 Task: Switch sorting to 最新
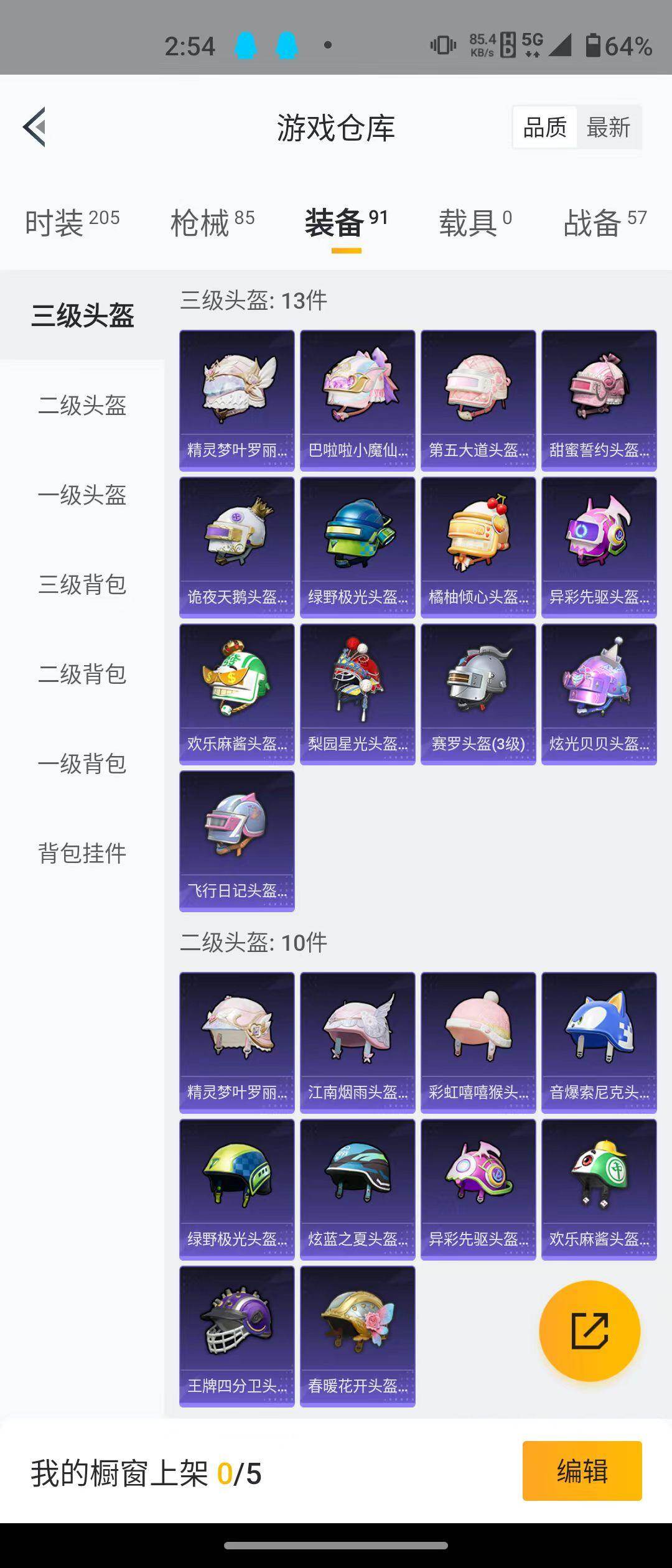609,126
